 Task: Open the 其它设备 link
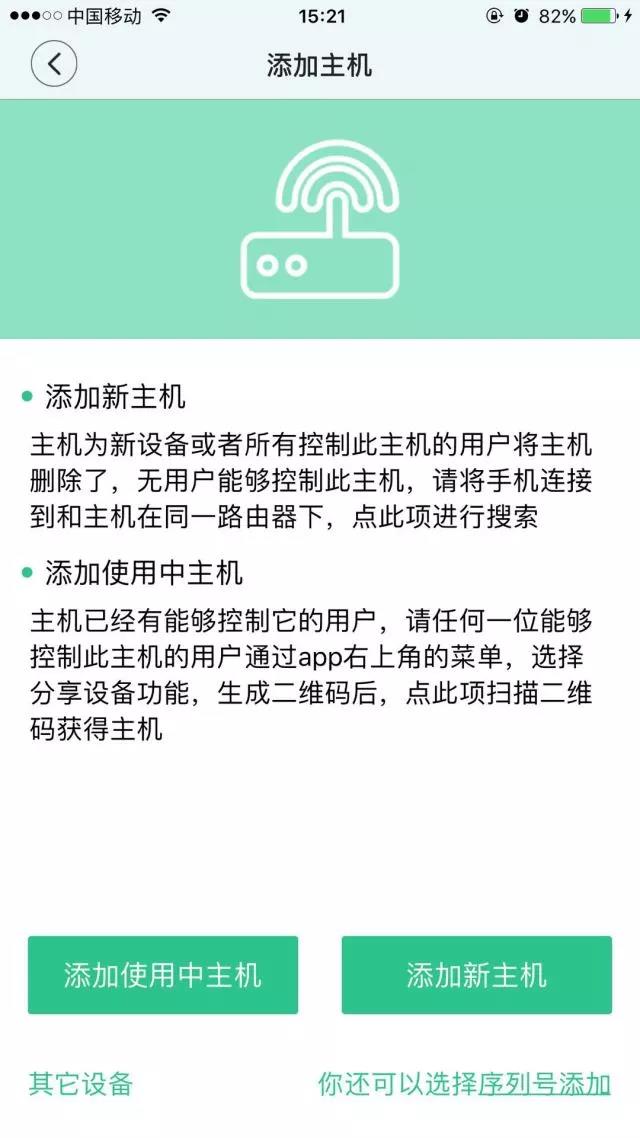(81, 1083)
